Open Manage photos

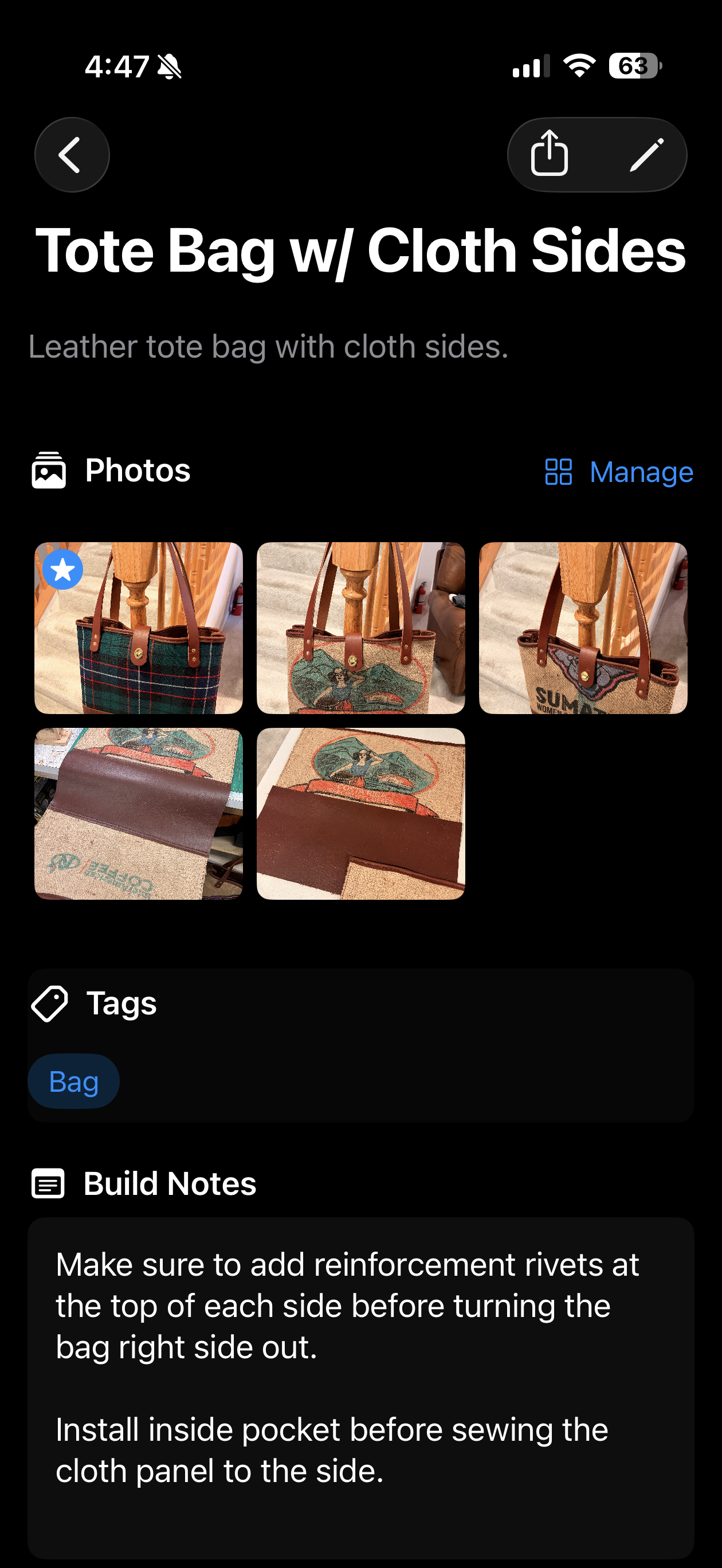(x=619, y=472)
